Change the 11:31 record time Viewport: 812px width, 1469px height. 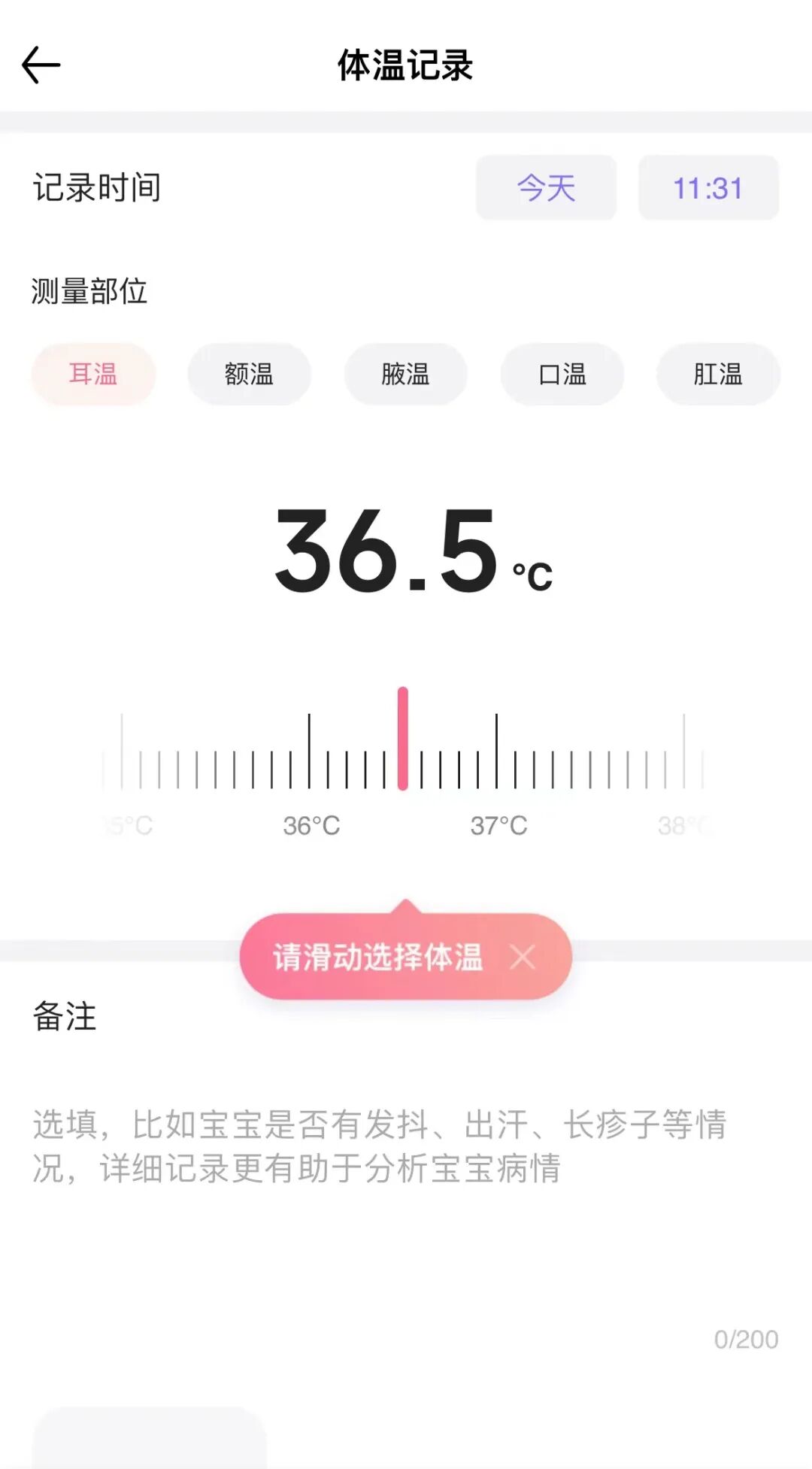tap(708, 188)
